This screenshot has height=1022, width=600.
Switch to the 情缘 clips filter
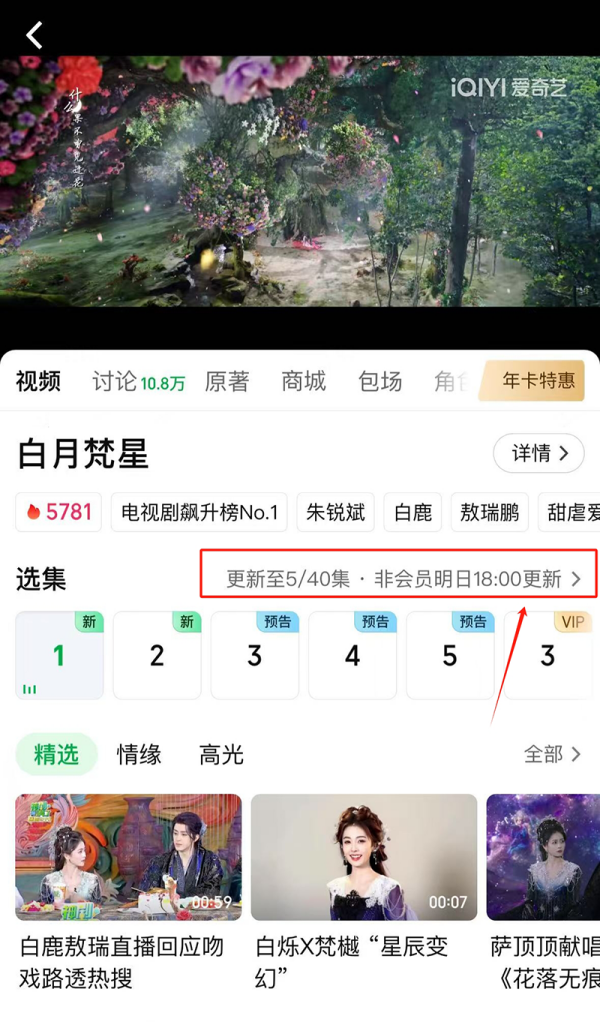(x=139, y=754)
